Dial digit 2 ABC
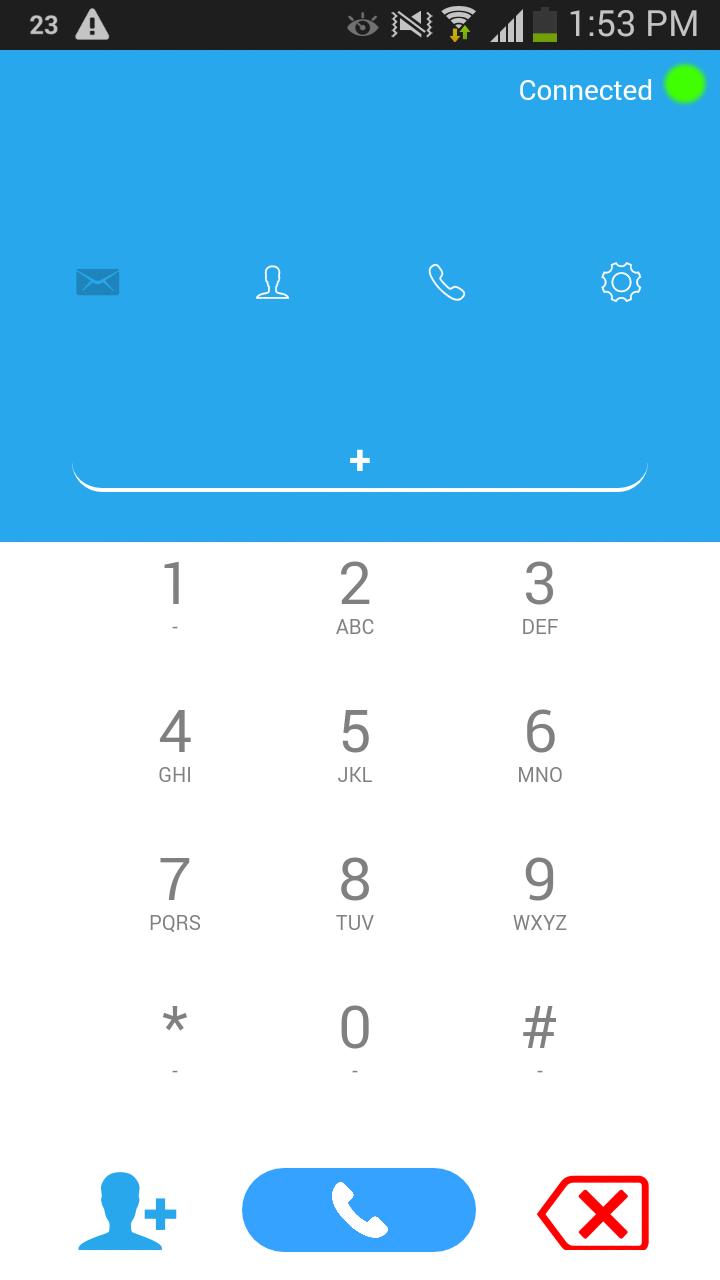The image size is (720, 1280). tap(355, 596)
